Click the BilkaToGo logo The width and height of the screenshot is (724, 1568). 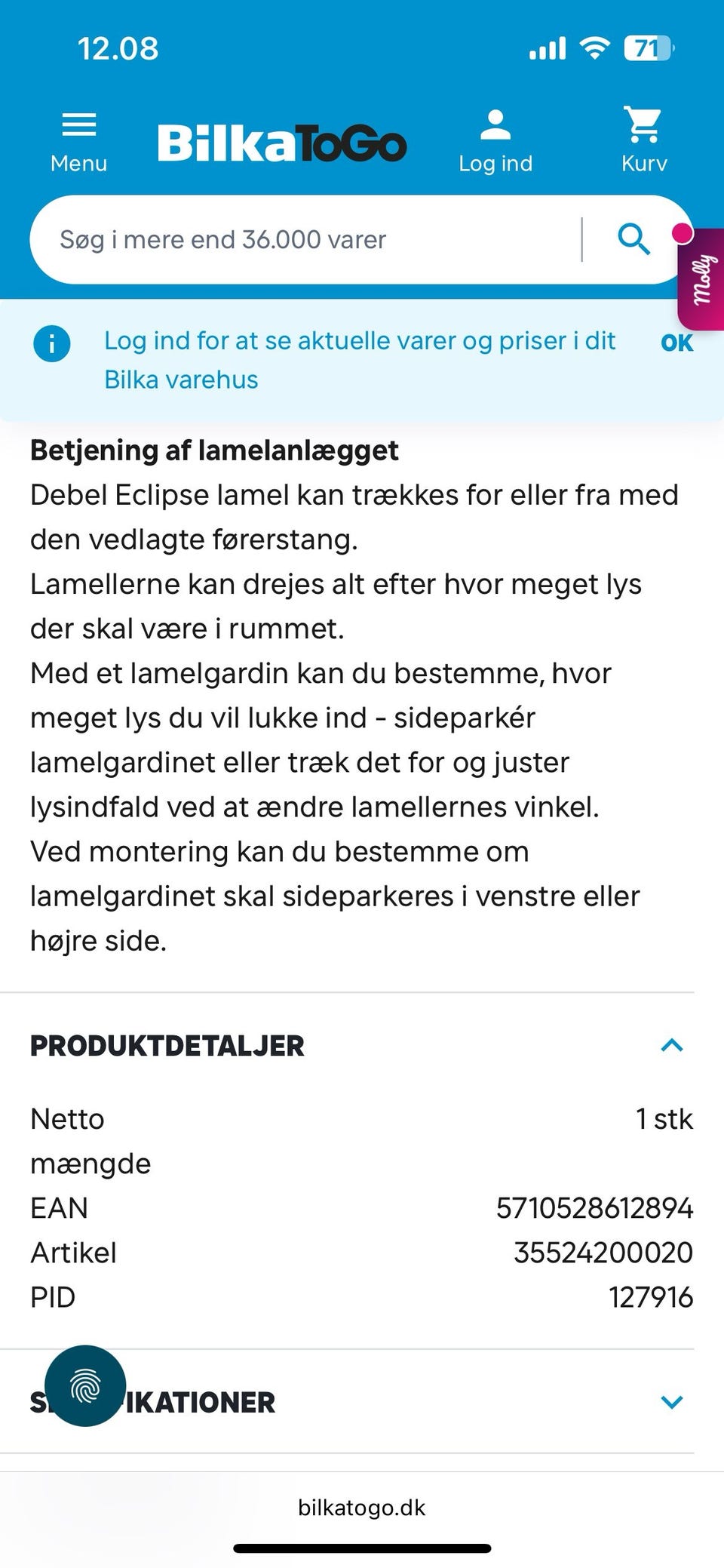tap(283, 142)
